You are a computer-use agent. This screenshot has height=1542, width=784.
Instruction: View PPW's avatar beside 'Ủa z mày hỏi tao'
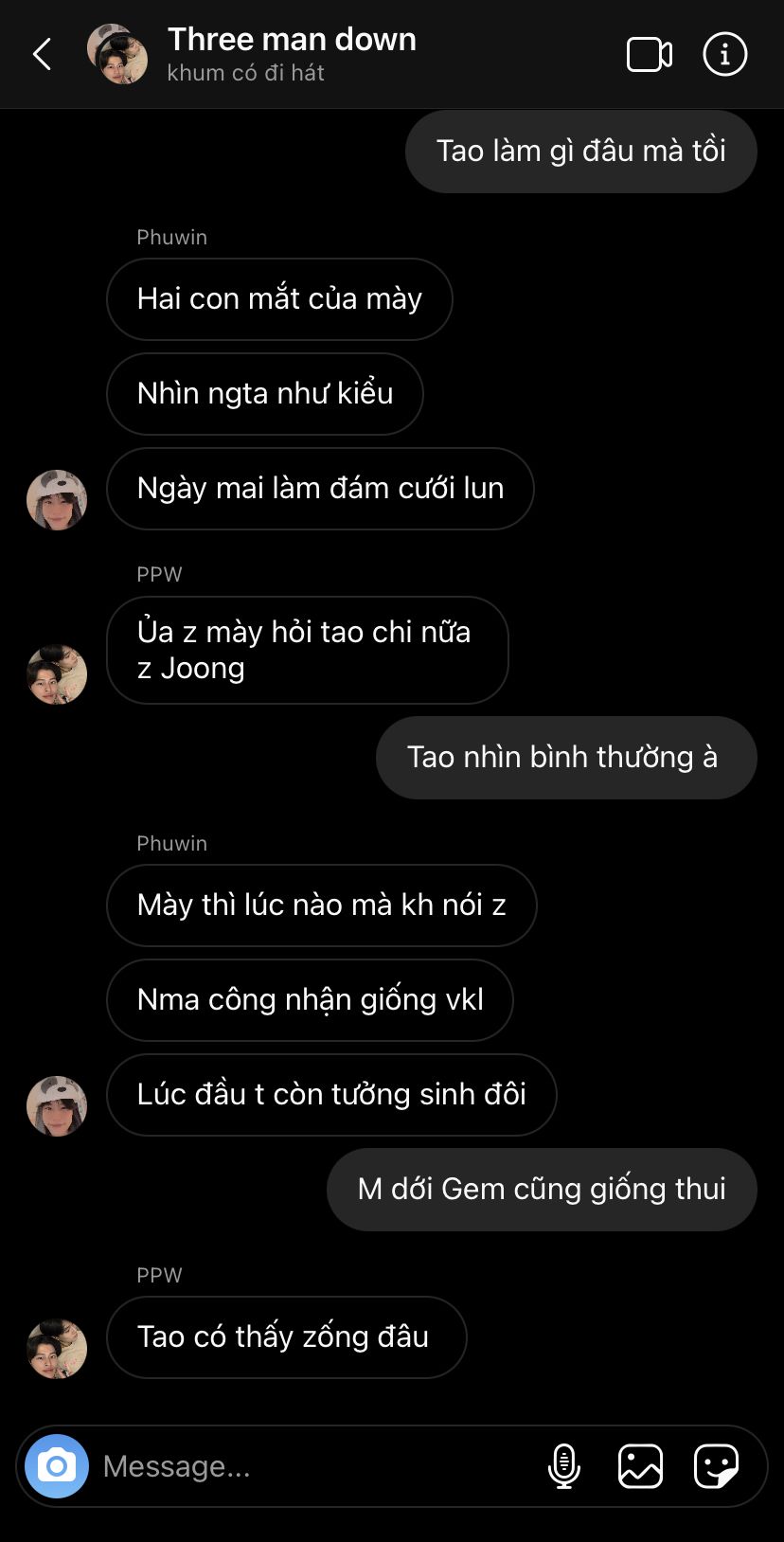click(57, 674)
